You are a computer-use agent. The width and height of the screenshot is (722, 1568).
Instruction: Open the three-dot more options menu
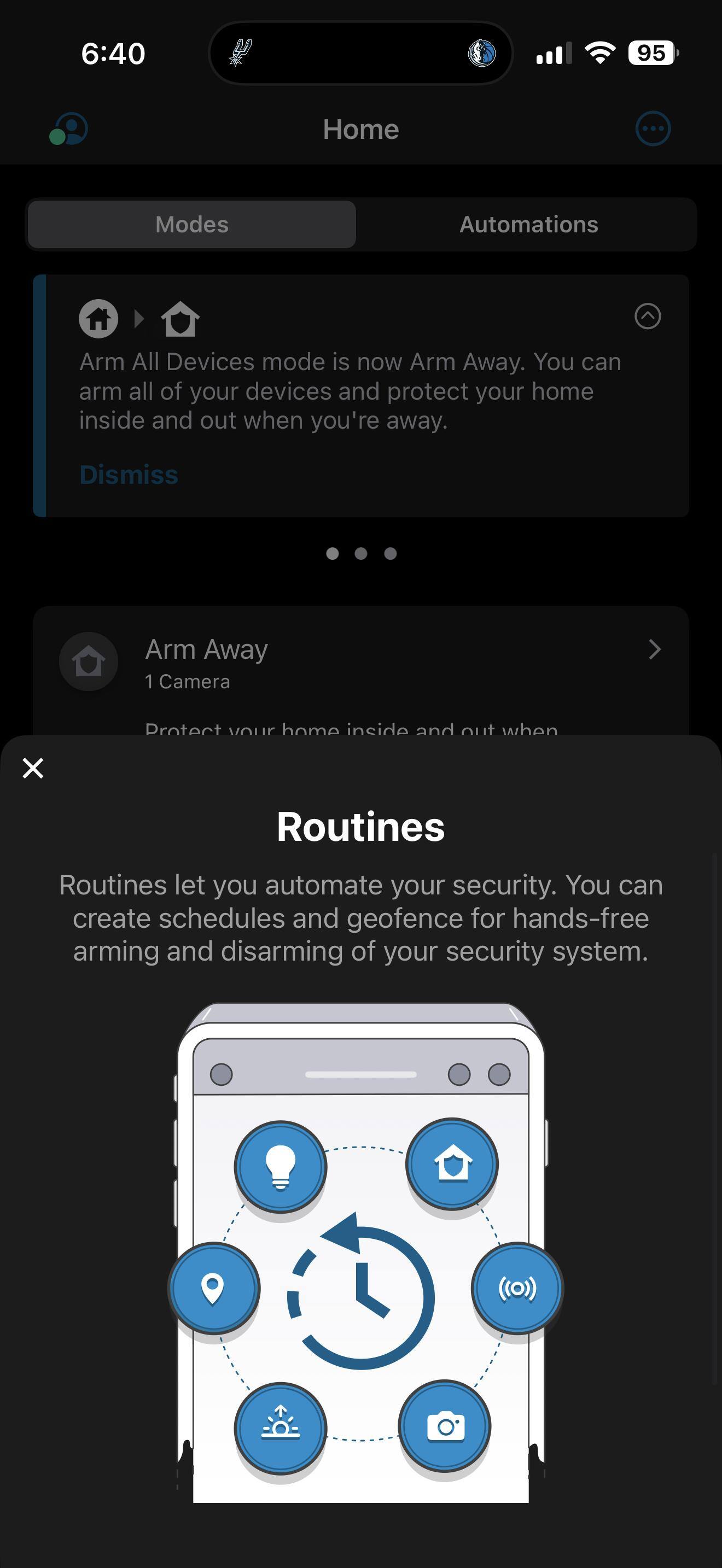tap(653, 129)
